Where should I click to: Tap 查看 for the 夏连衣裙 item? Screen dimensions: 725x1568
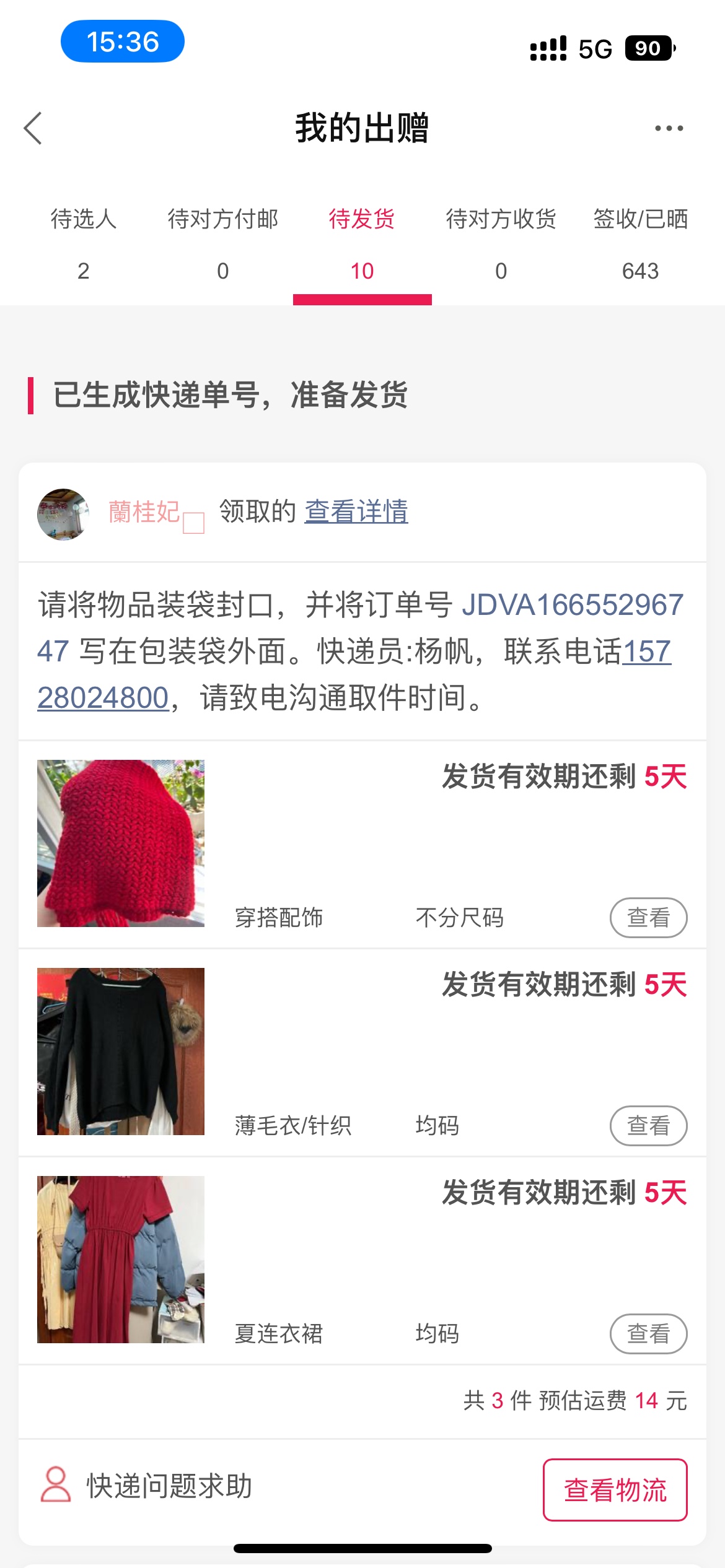point(648,1333)
